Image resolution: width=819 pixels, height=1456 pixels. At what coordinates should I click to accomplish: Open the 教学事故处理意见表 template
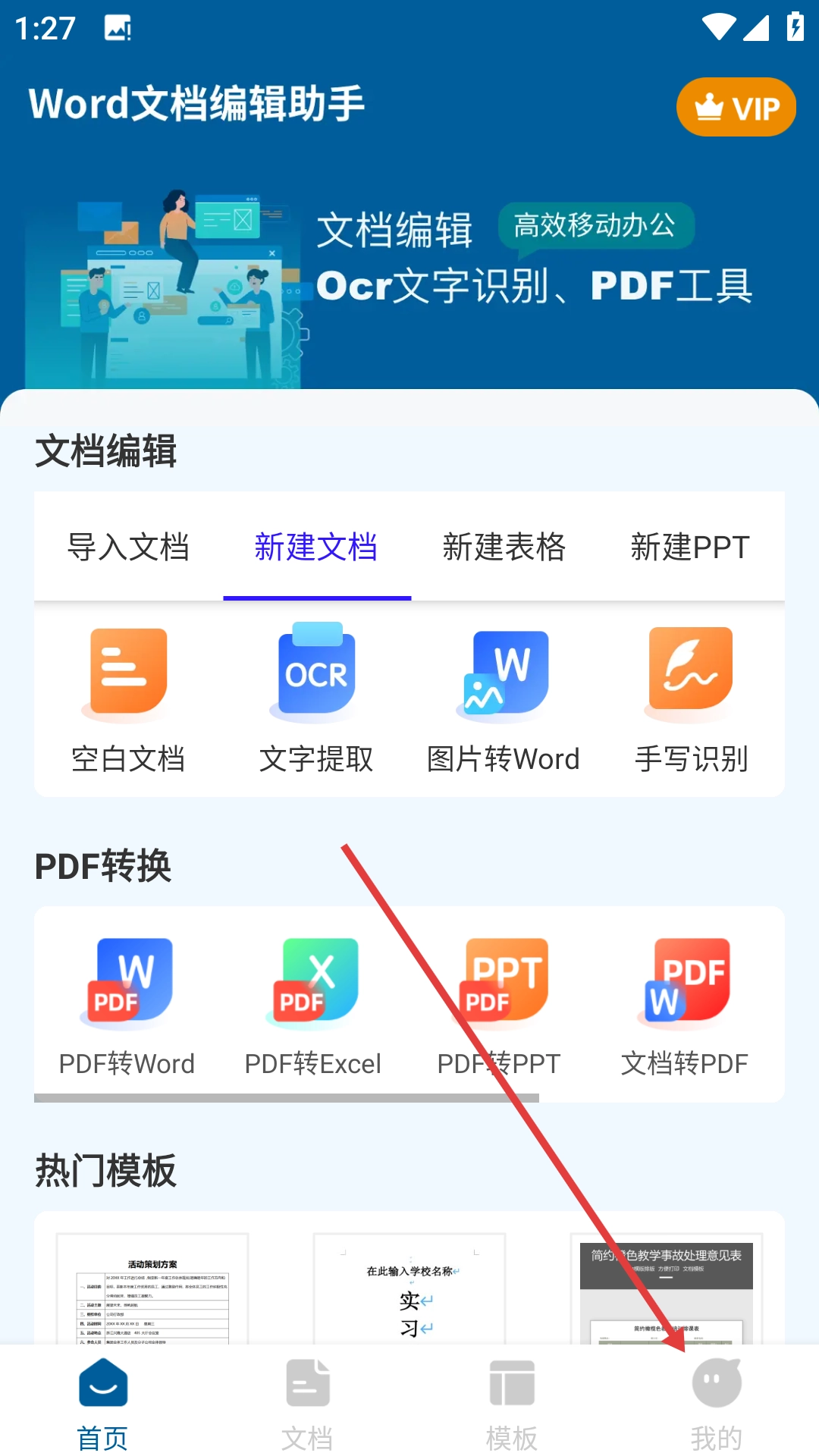[x=667, y=1289]
